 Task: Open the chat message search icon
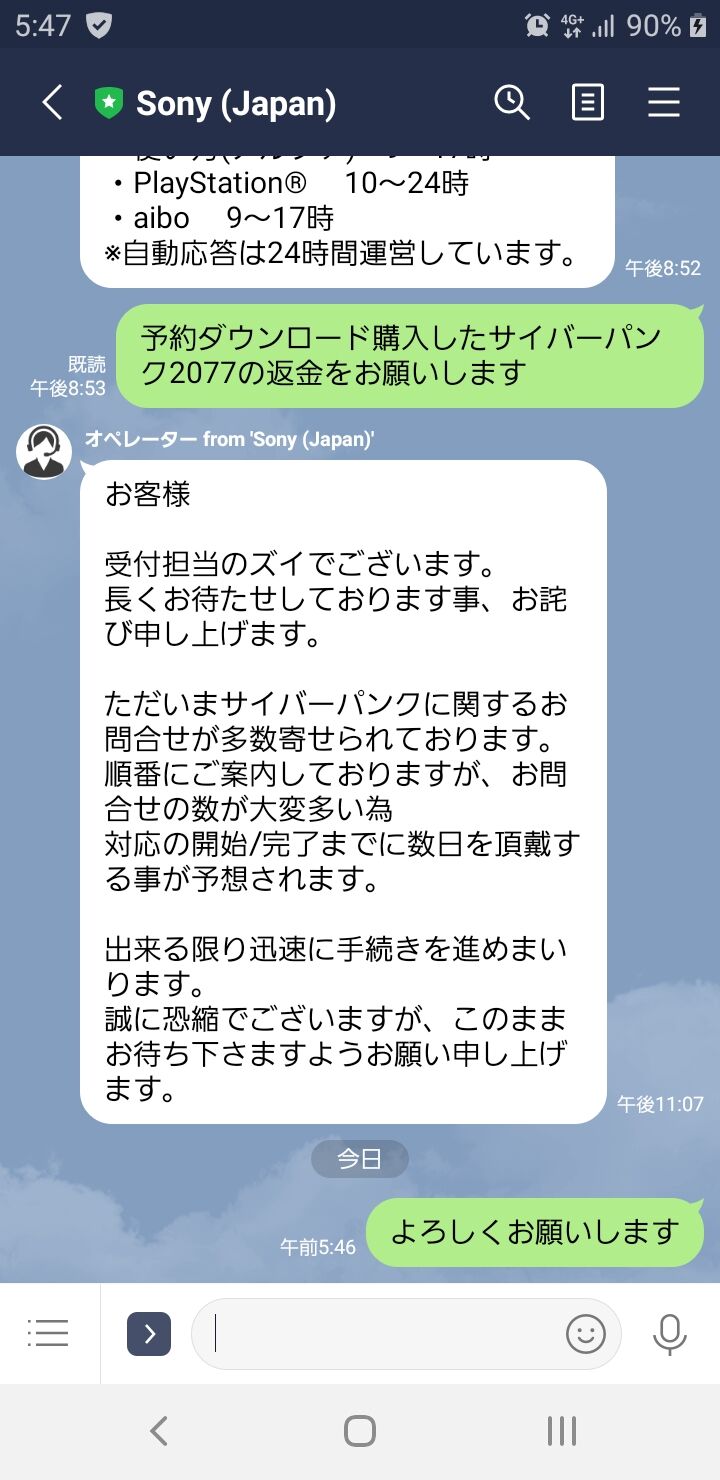tap(513, 102)
